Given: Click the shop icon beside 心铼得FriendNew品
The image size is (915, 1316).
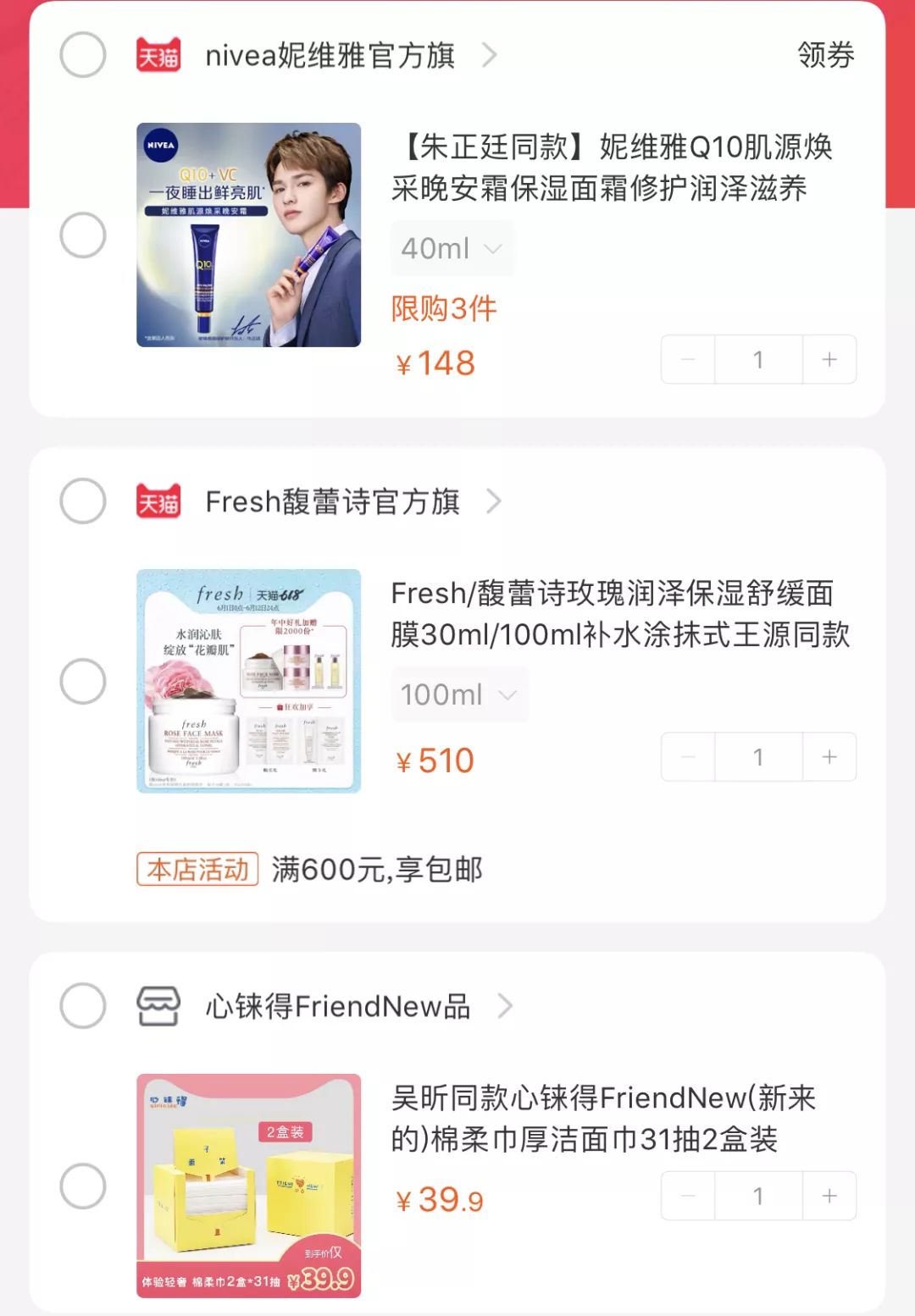Looking at the screenshot, I should click(158, 1005).
